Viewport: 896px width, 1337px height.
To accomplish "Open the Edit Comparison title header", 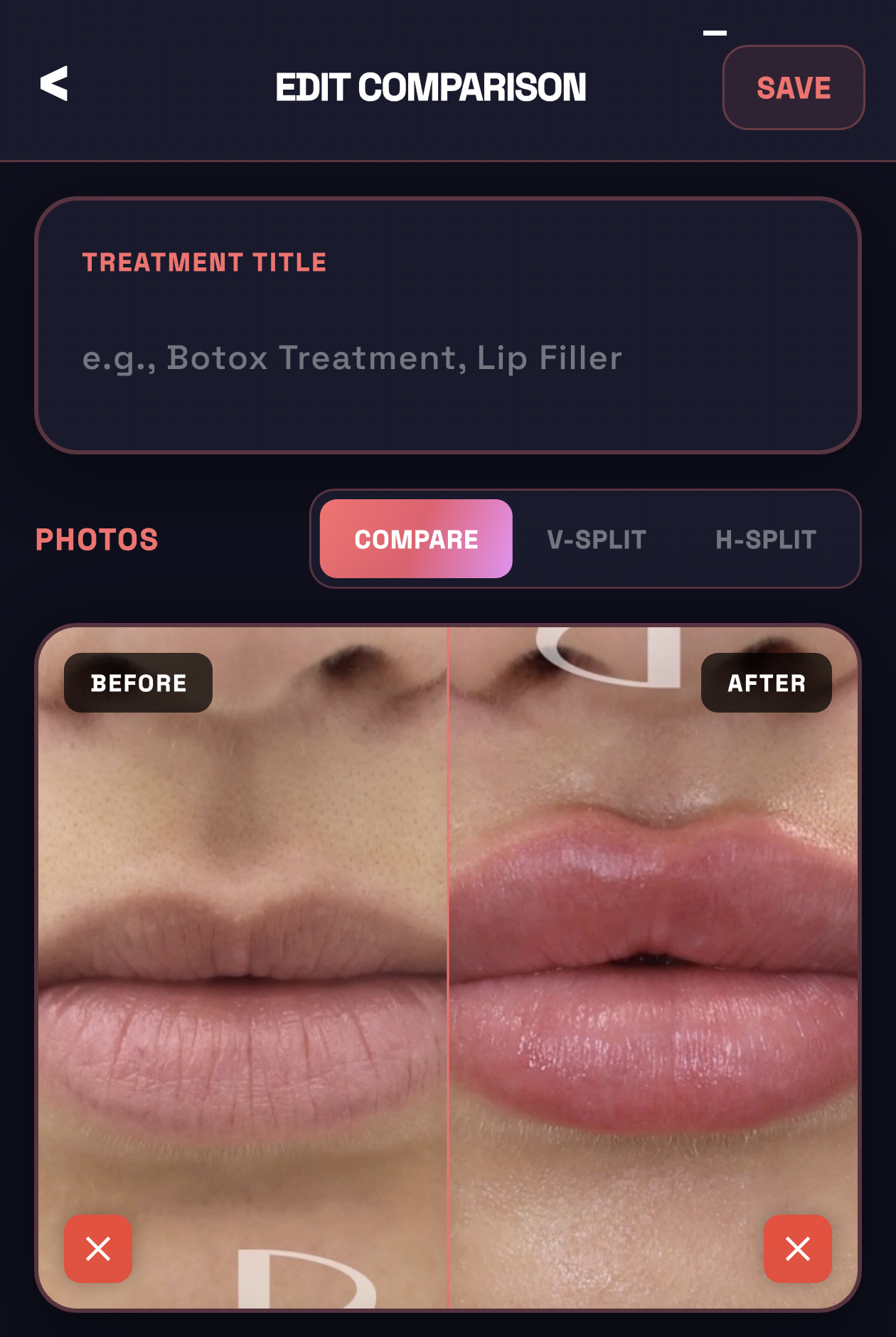I will tap(431, 87).
